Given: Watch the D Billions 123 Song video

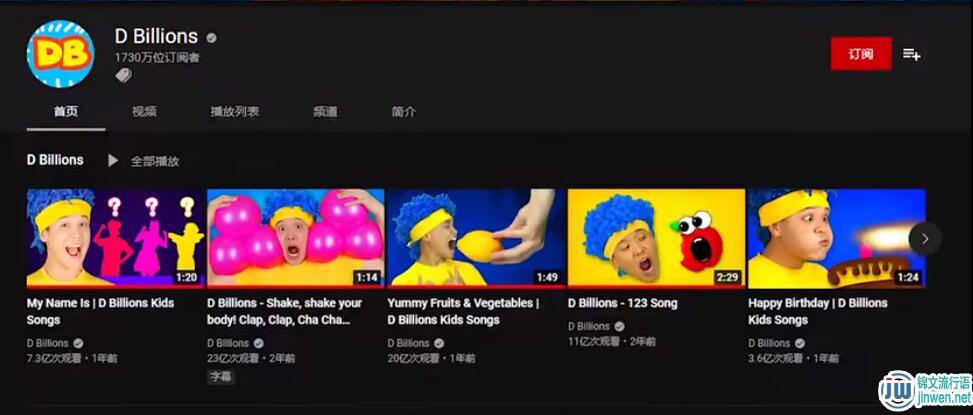Looking at the screenshot, I should click(x=656, y=238).
